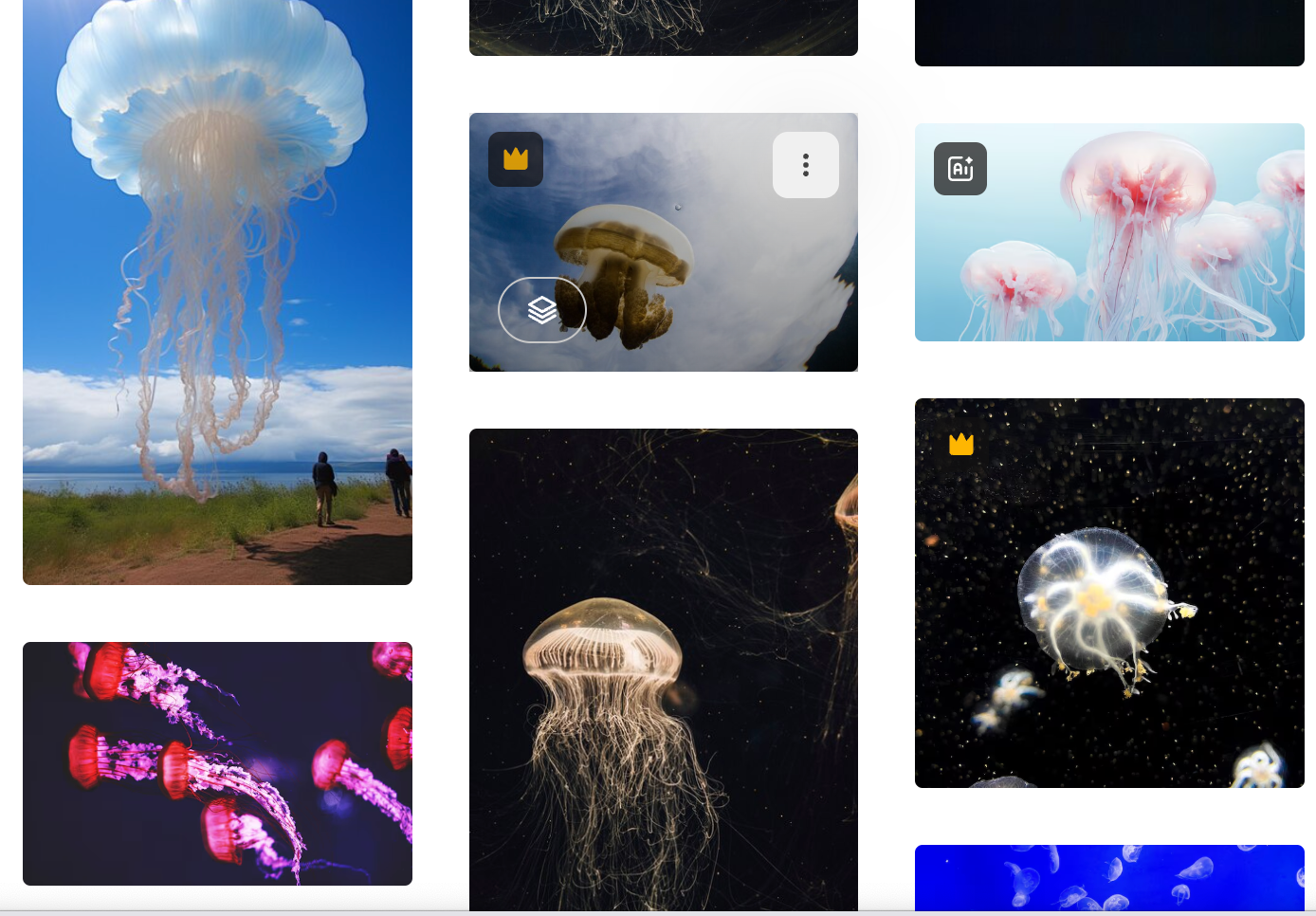Open the red and purple jellyfish photo
The width and height of the screenshot is (1316, 916).
pos(217,763)
